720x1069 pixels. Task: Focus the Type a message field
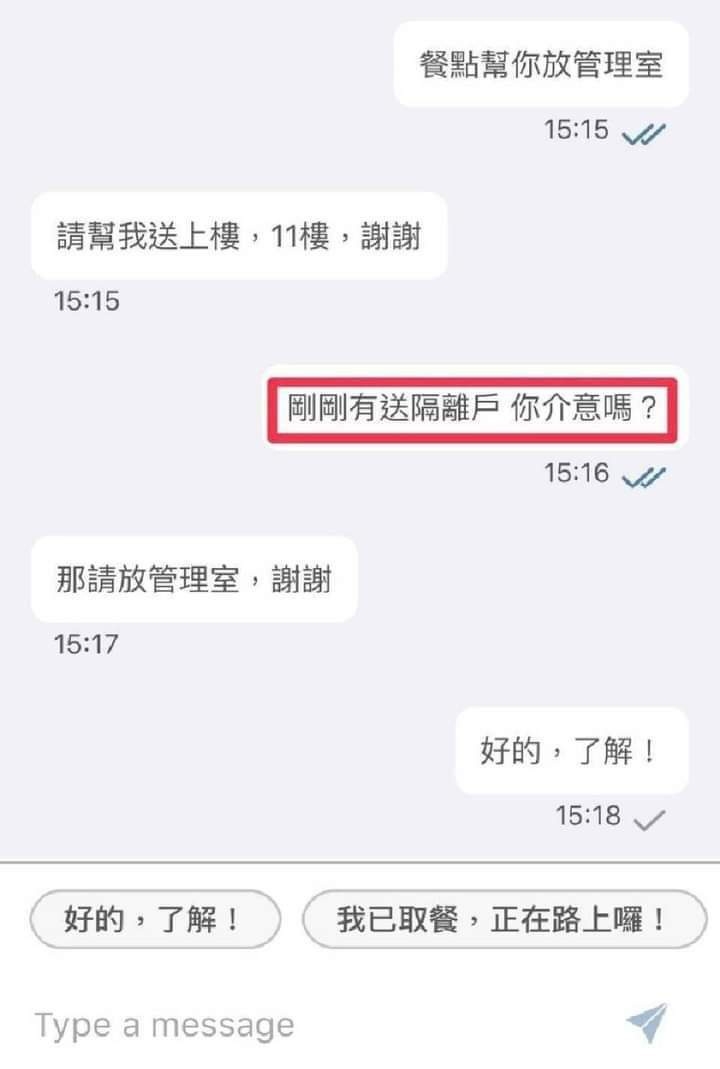click(x=300, y=1025)
